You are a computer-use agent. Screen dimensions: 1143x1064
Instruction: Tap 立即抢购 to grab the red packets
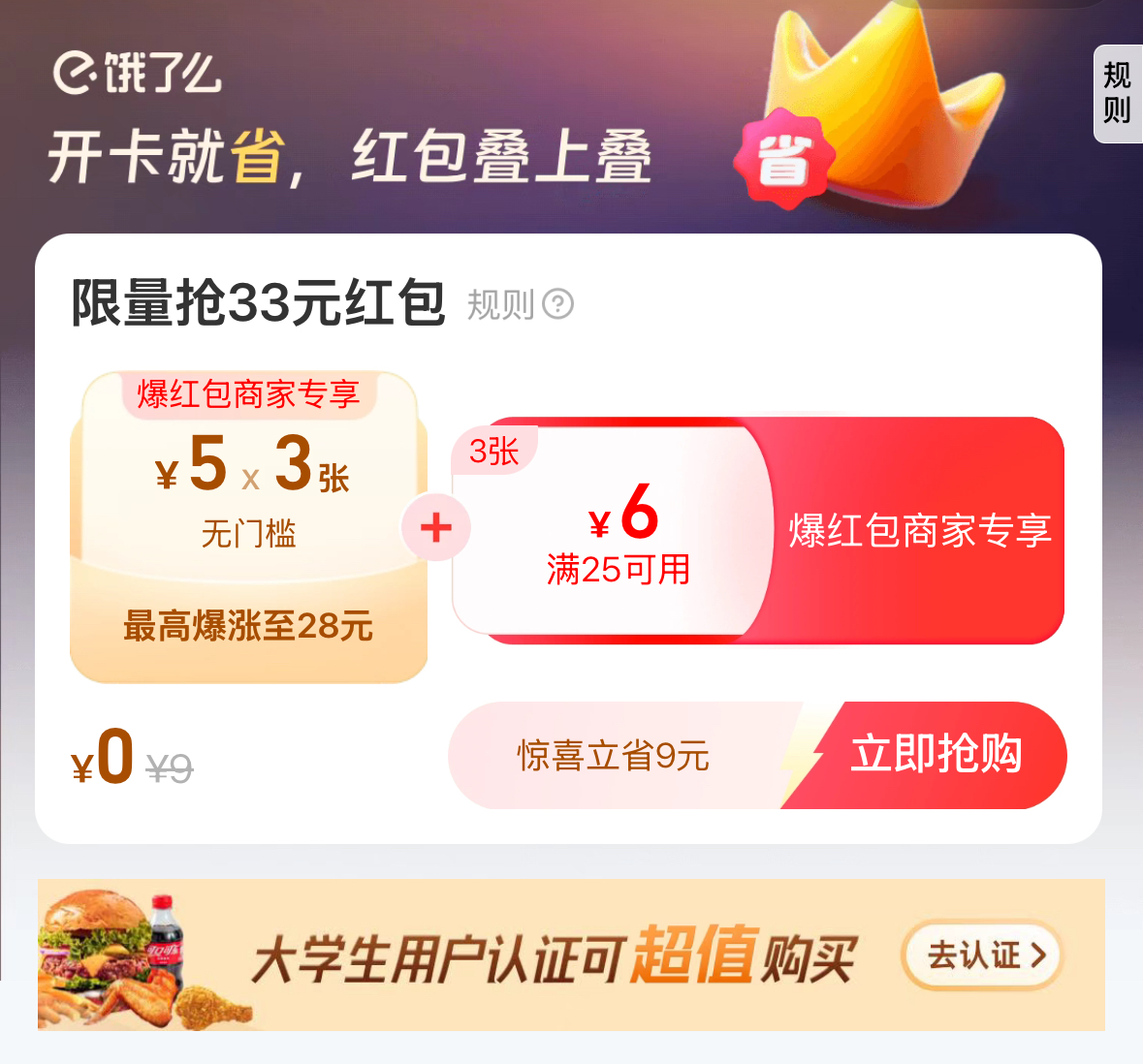pos(935,755)
